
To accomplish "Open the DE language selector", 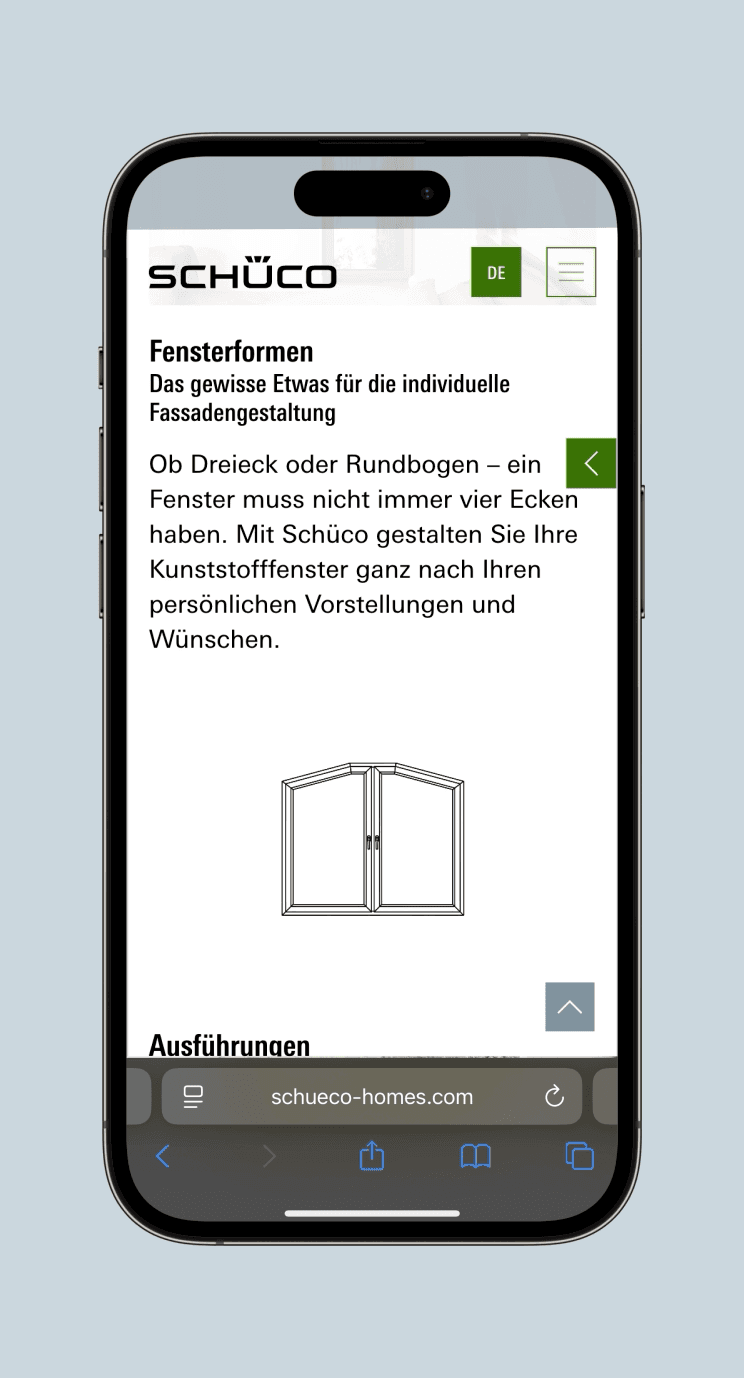I will click(496, 272).
